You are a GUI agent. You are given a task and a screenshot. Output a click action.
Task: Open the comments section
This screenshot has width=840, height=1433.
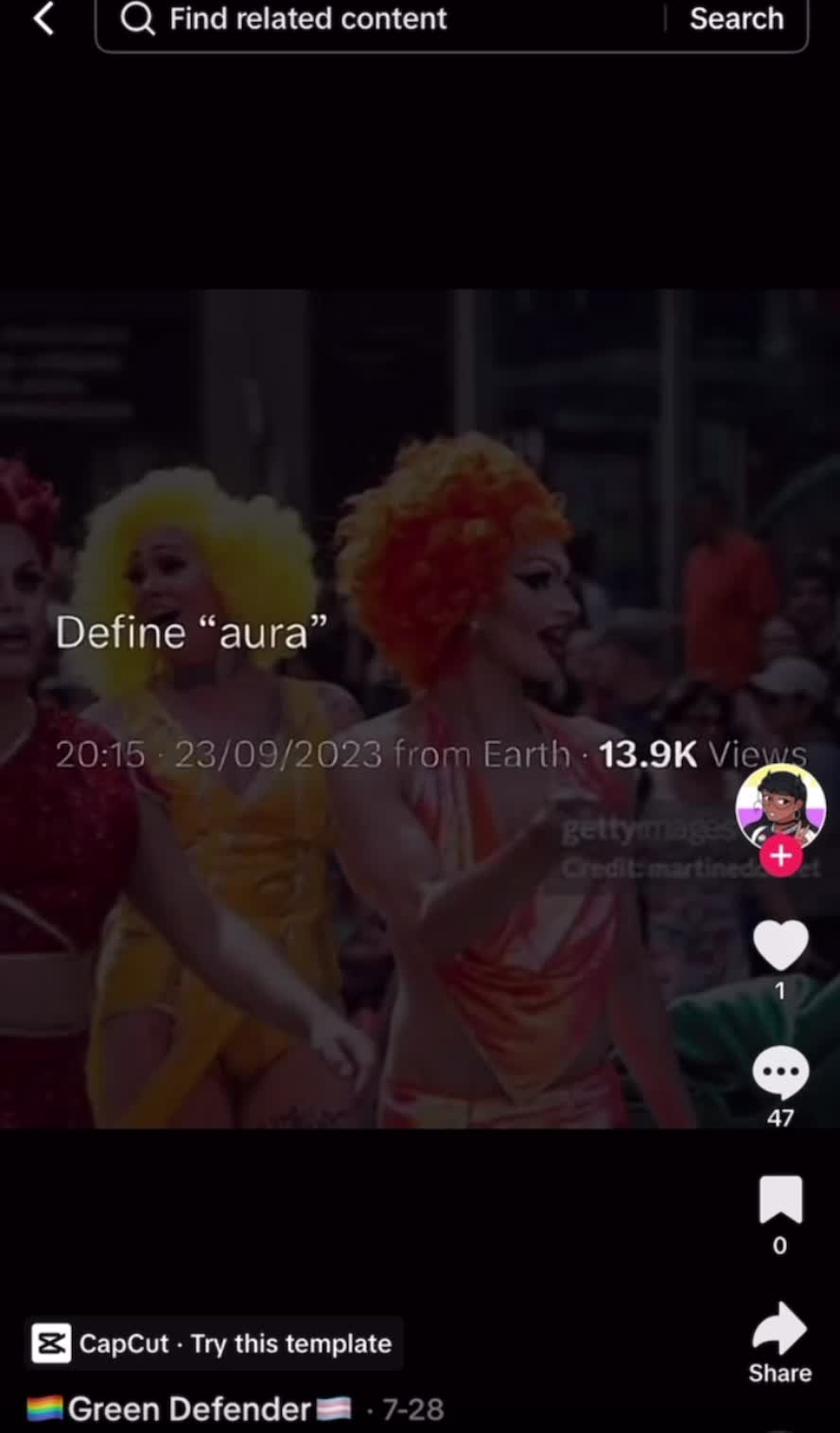tap(780, 1072)
